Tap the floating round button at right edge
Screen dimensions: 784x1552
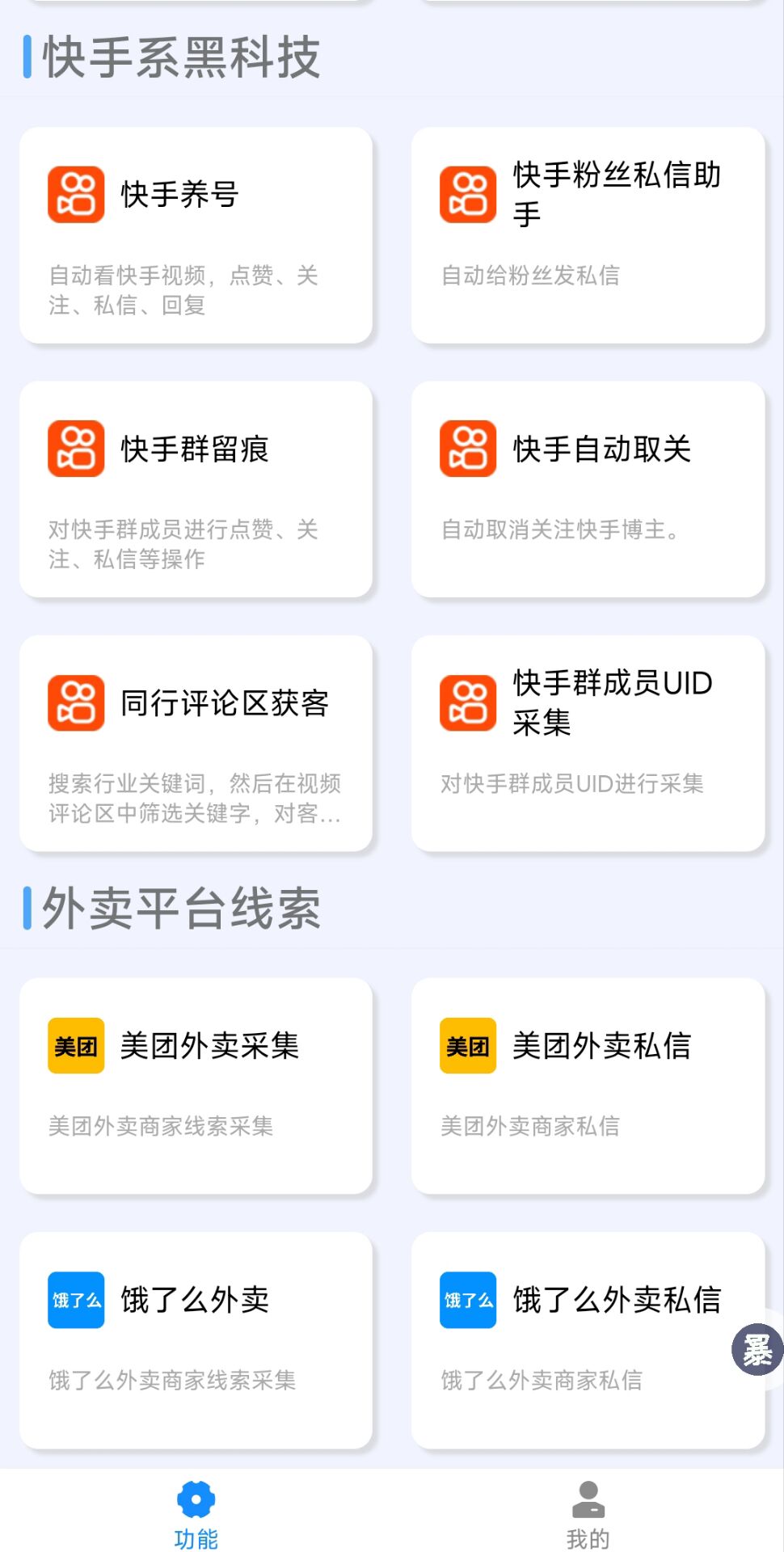[x=757, y=1349]
